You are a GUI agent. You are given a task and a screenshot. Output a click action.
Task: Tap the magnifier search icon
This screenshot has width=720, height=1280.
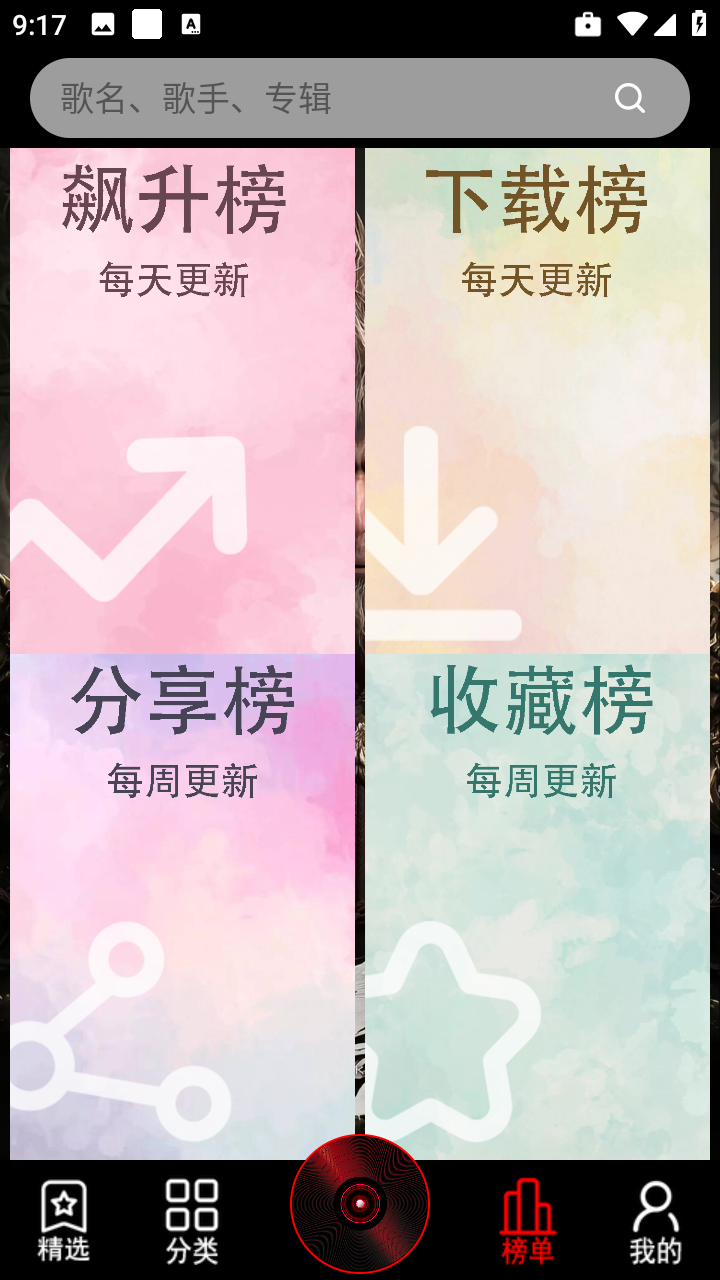[630, 98]
